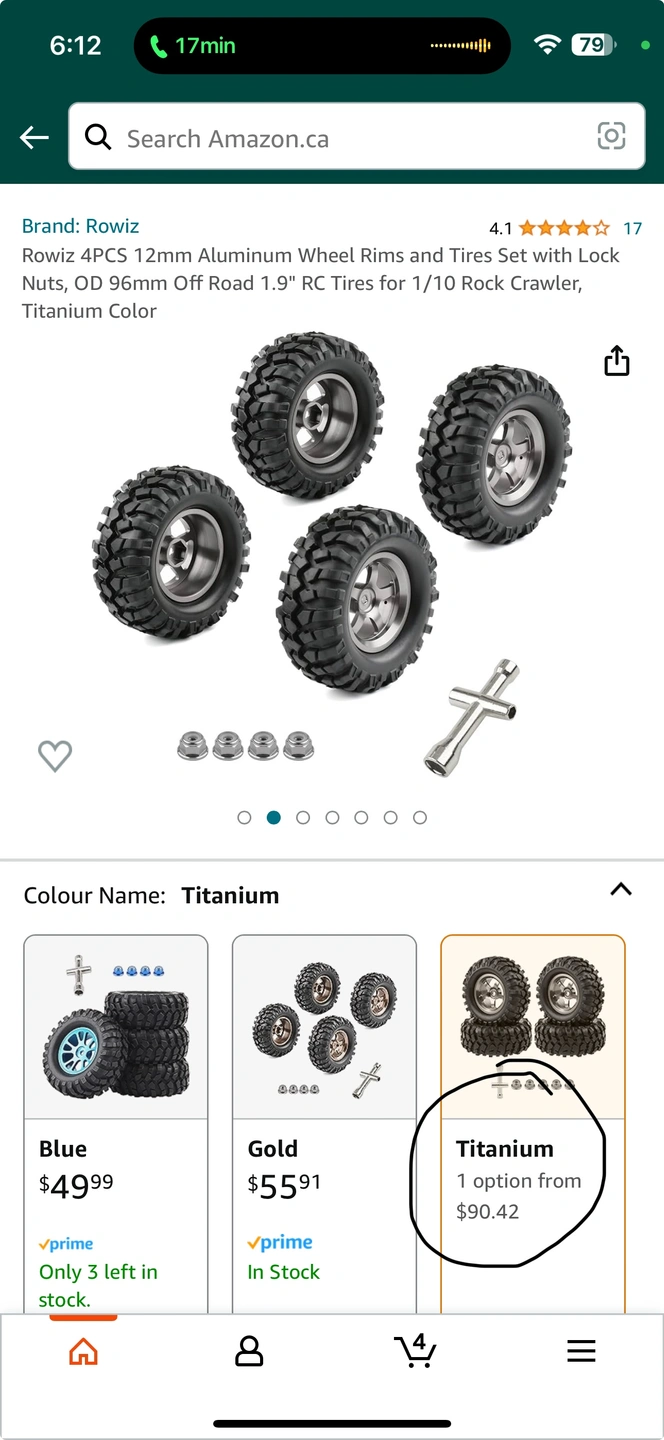Select the Blue colour option
Screen dimensions: 664x1440
(x=116, y=1124)
